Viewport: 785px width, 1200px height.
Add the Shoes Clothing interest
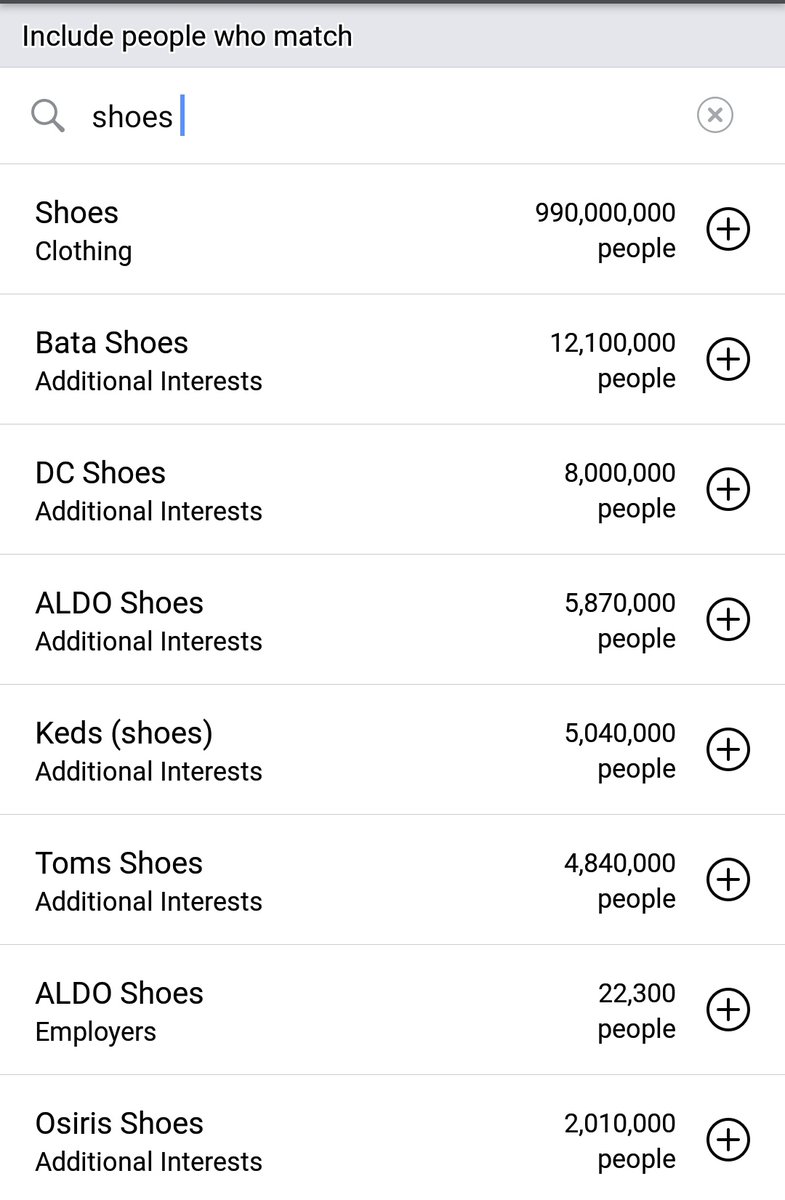[x=728, y=229]
